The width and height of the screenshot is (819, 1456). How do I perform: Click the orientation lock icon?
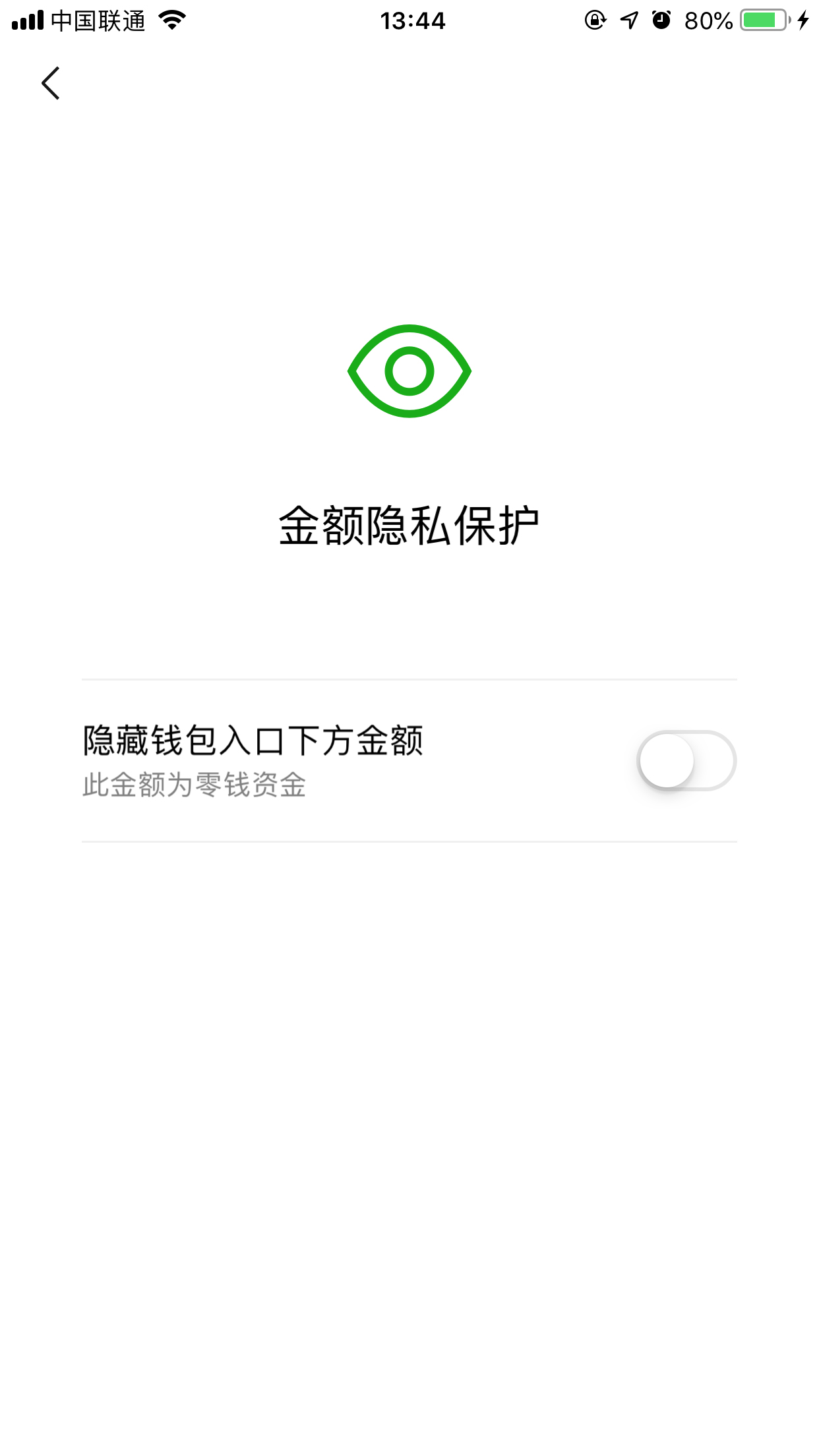click(x=594, y=20)
